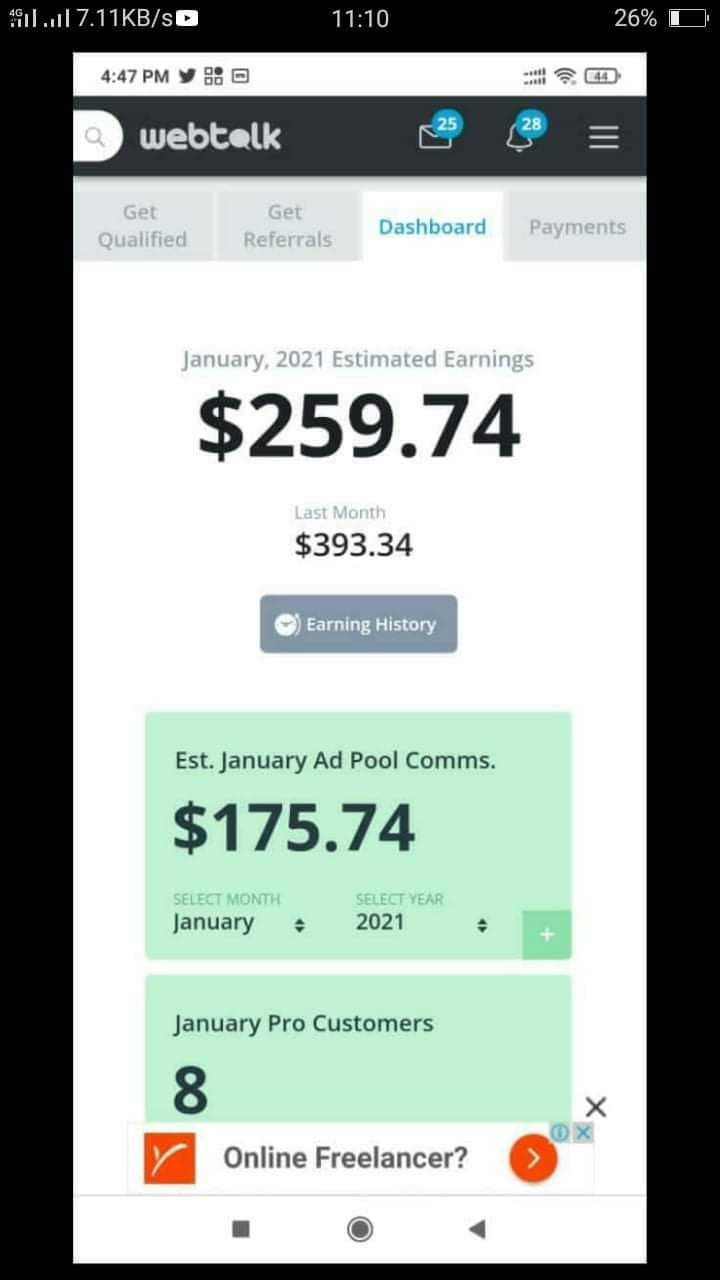Go to the Payments tab
This screenshot has width=720, height=1280.
tap(577, 227)
